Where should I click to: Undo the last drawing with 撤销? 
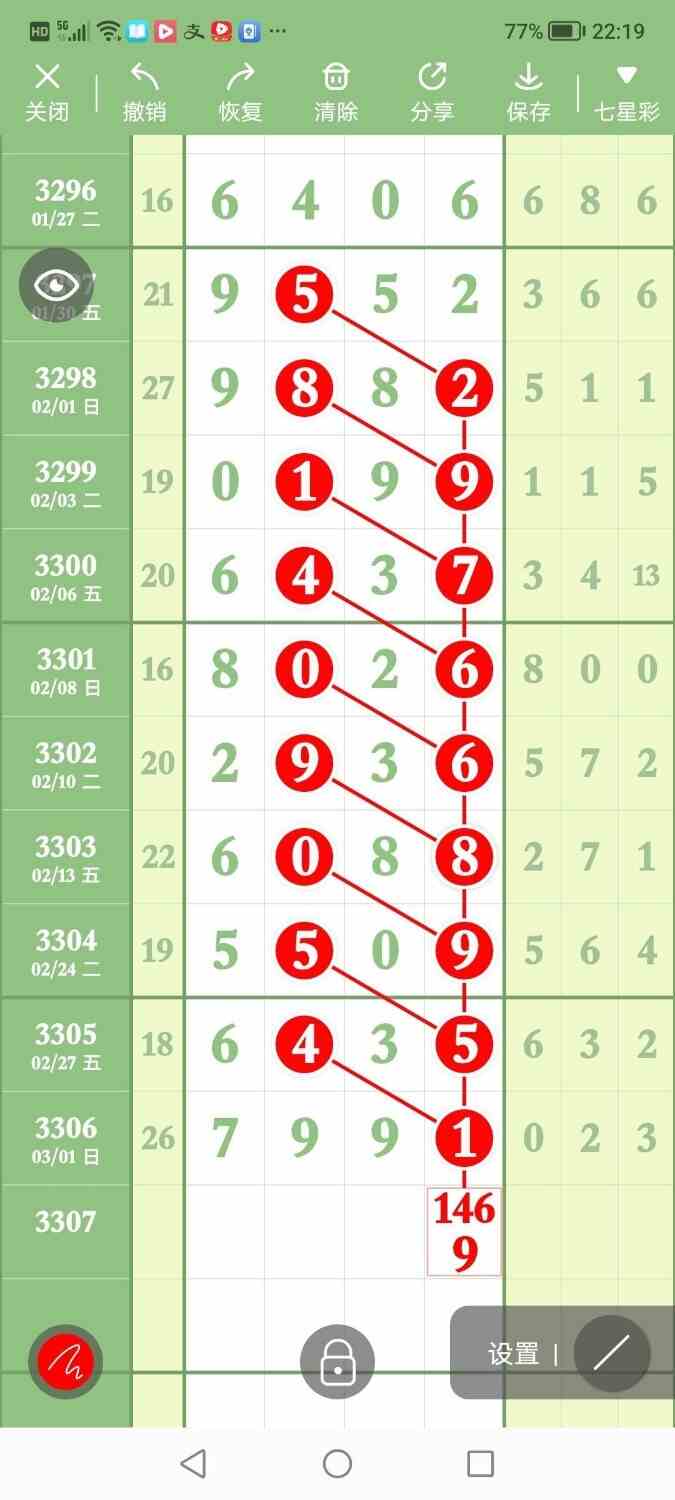144,92
